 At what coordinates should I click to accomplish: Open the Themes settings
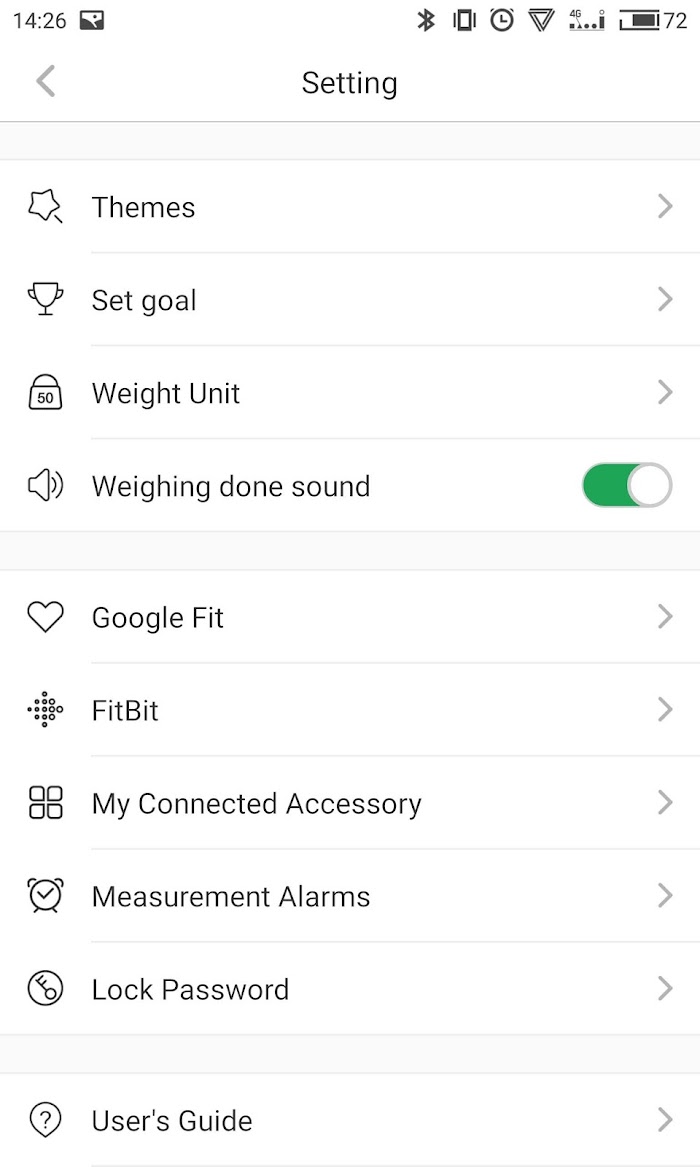(x=350, y=206)
